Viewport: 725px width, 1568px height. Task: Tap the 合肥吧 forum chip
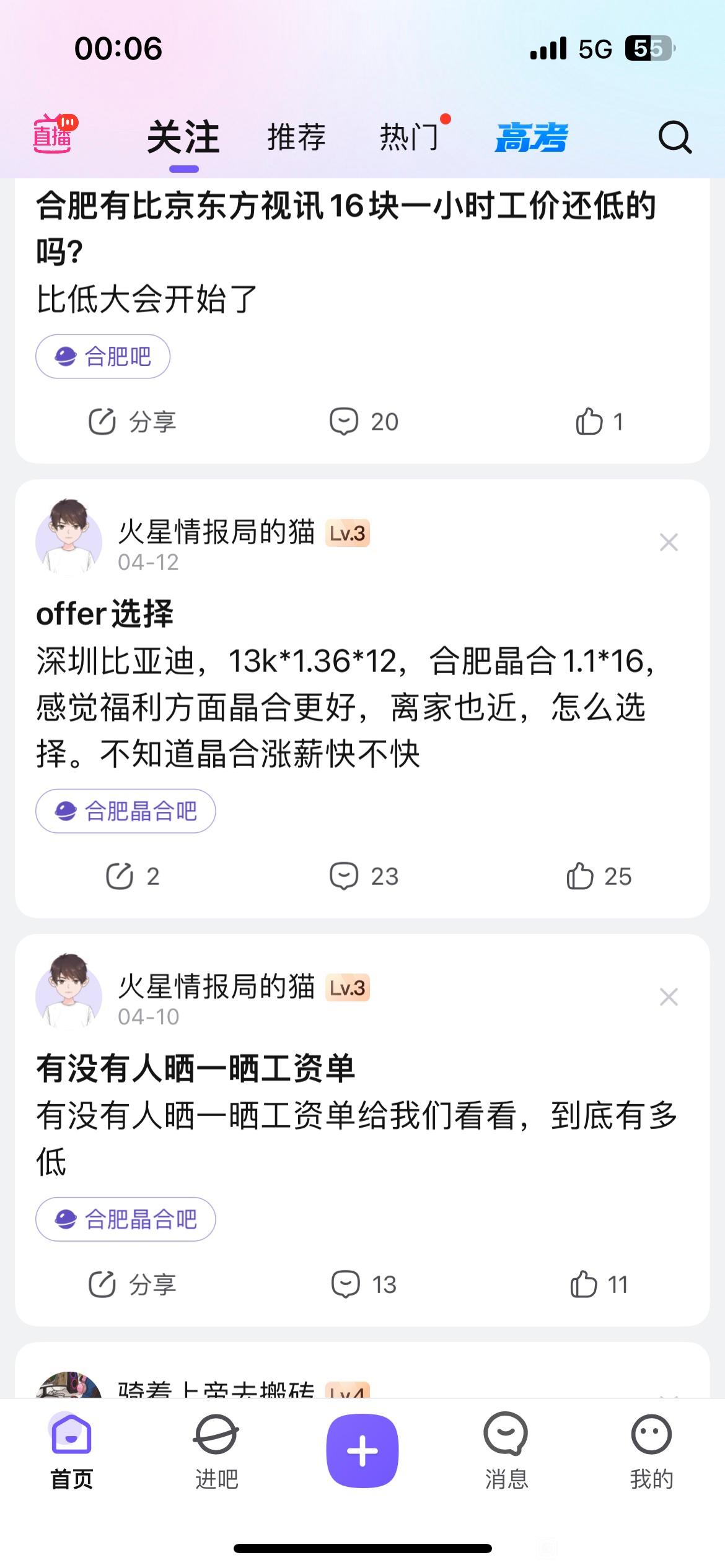103,357
